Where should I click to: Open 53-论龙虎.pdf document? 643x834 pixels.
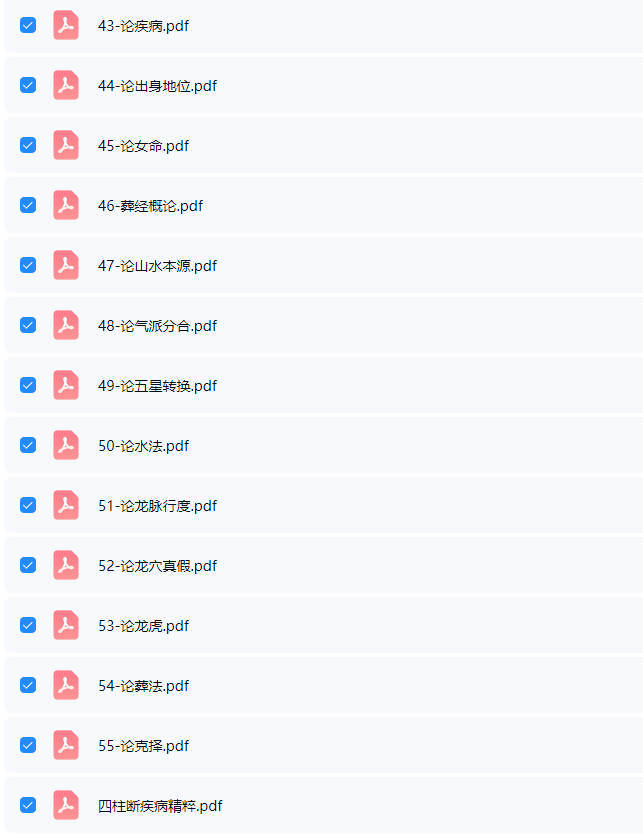click(x=143, y=626)
